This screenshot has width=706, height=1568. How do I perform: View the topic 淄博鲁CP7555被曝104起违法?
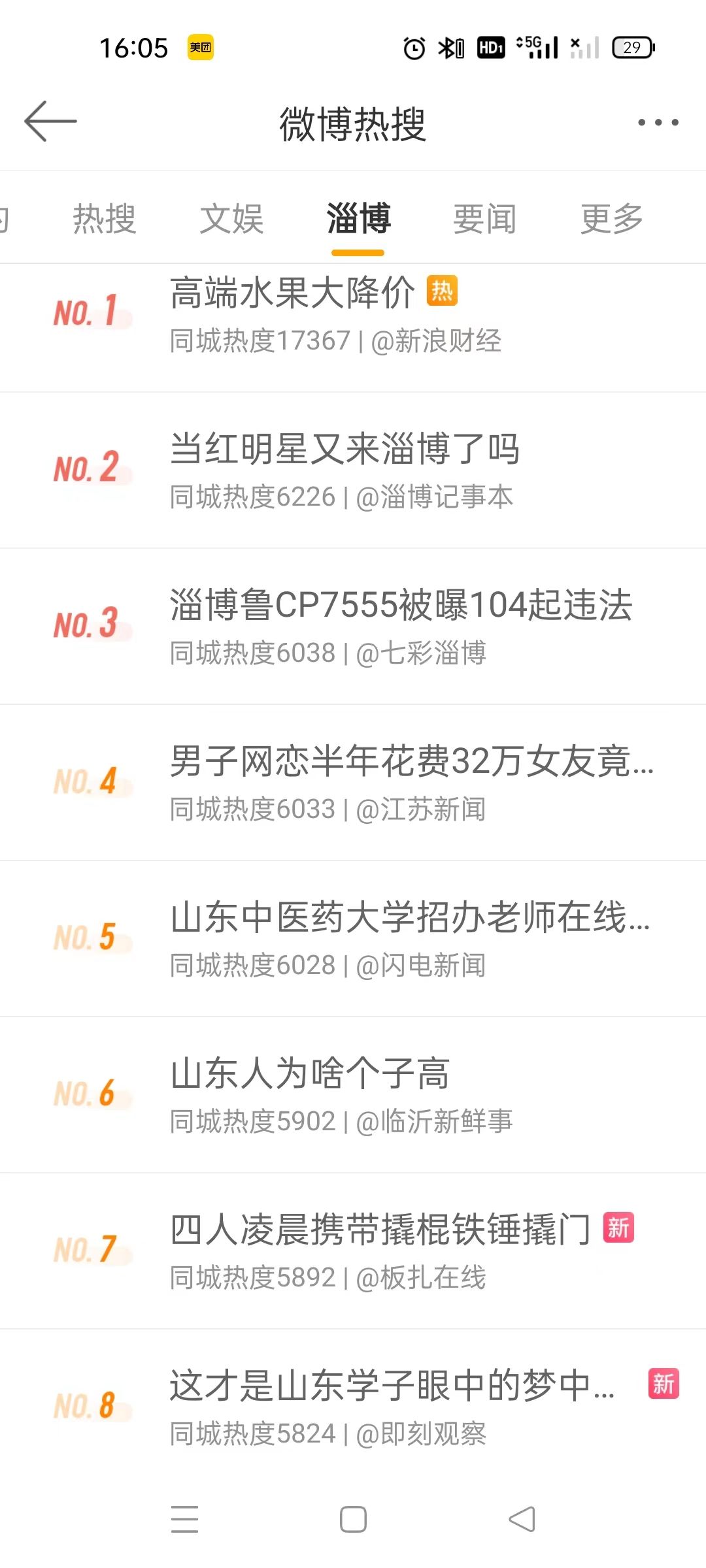pyautogui.click(x=353, y=627)
